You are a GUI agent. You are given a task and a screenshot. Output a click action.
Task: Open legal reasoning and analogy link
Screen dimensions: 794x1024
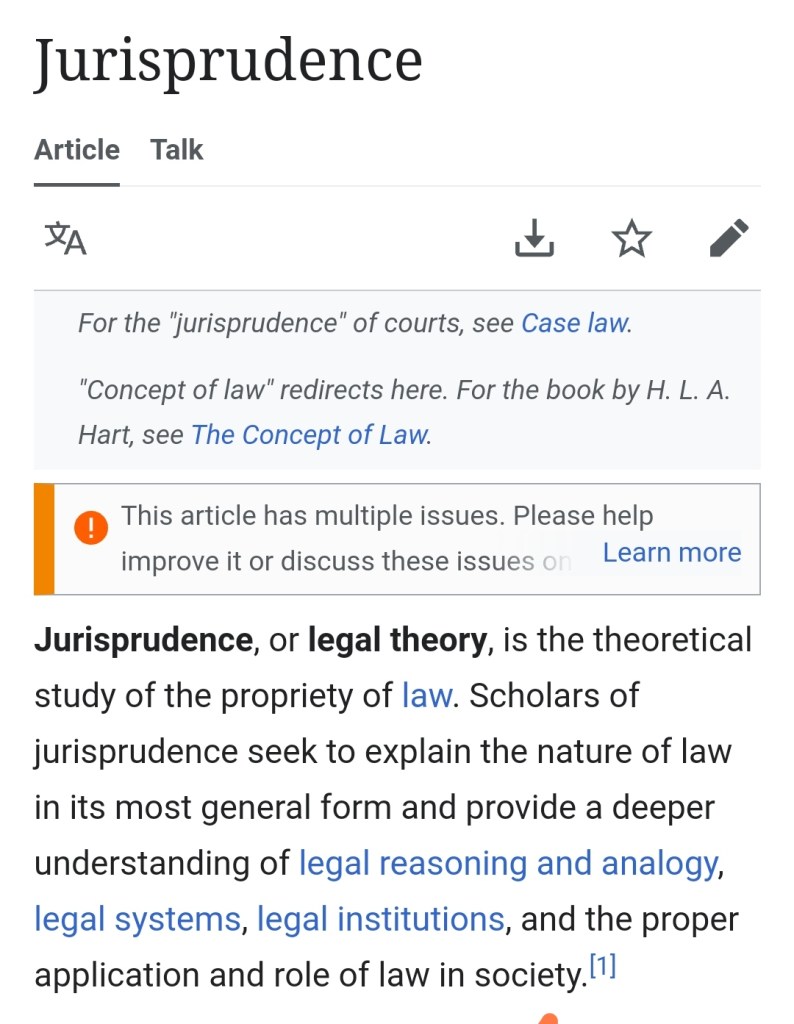point(508,863)
